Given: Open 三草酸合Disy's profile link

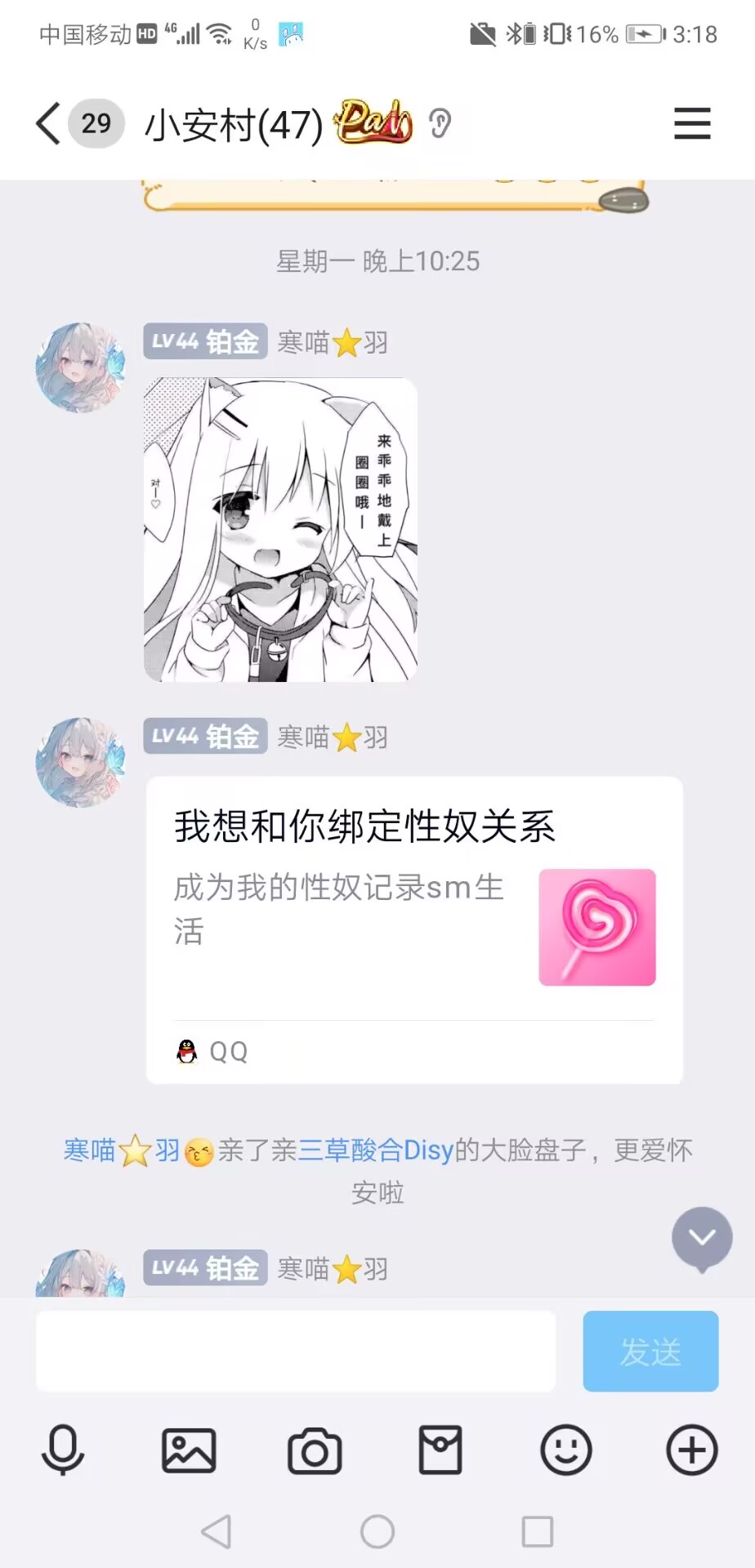Looking at the screenshot, I should click(376, 1151).
